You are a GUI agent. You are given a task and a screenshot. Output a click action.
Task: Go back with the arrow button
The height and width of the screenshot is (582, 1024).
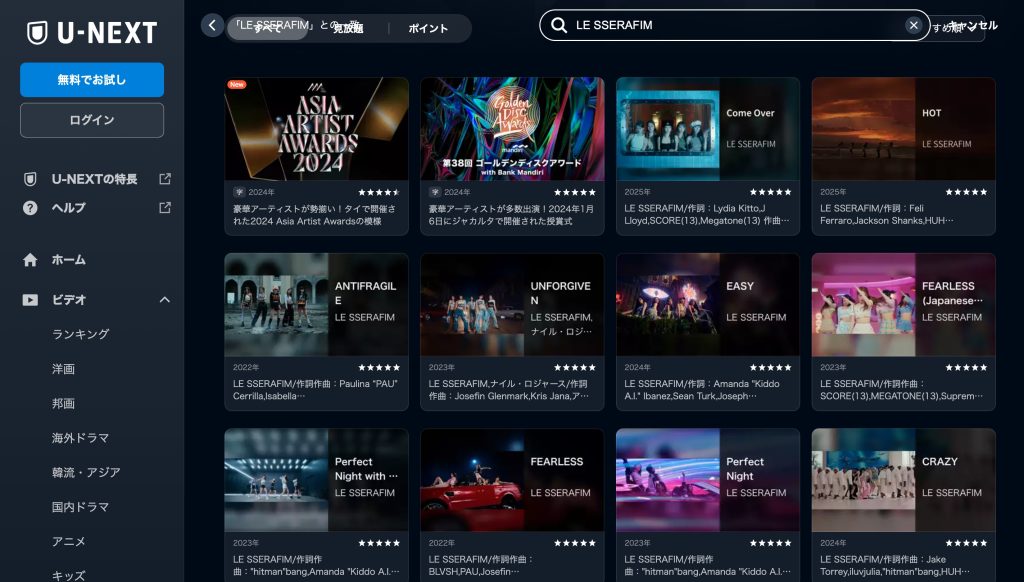[x=212, y=25]
